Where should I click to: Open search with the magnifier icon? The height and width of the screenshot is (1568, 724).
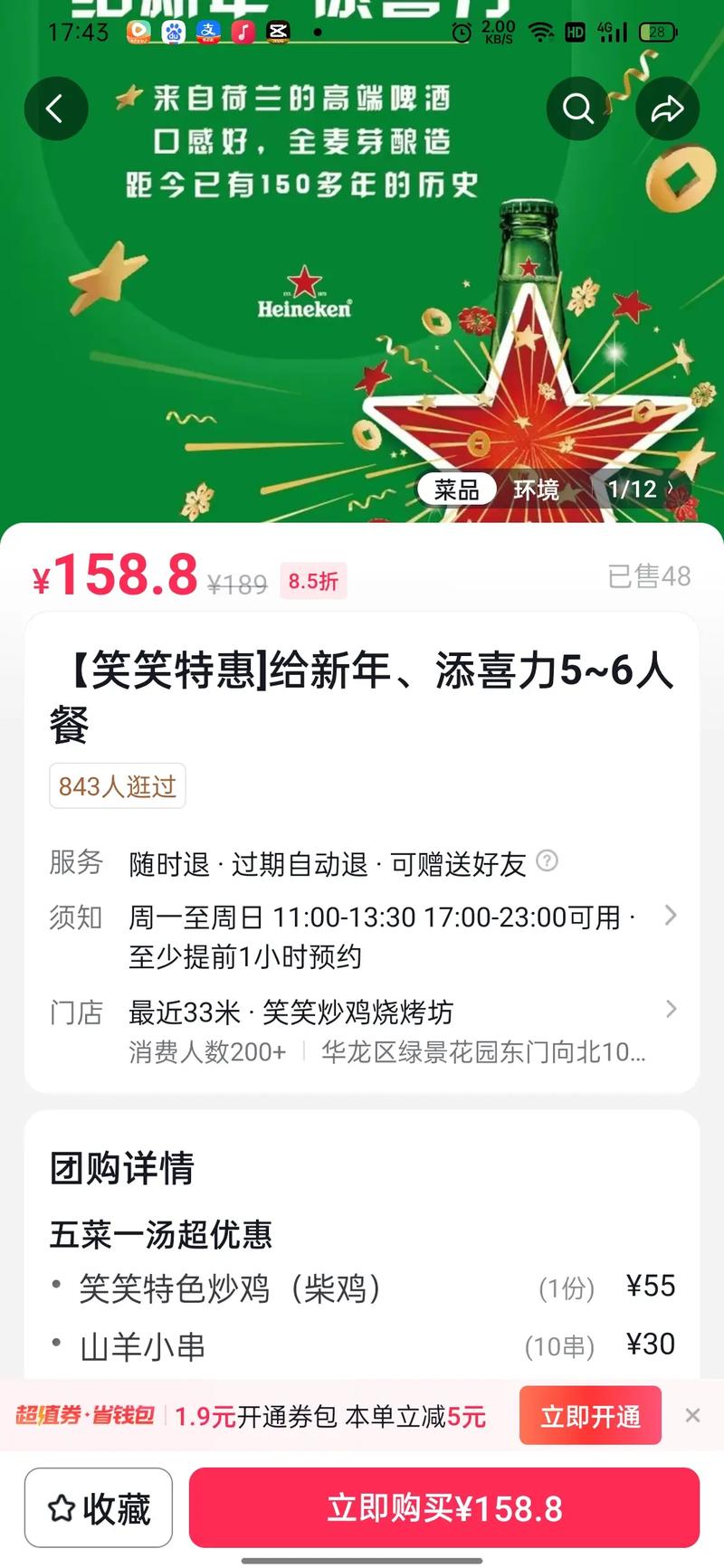click(x=577, y=108)
